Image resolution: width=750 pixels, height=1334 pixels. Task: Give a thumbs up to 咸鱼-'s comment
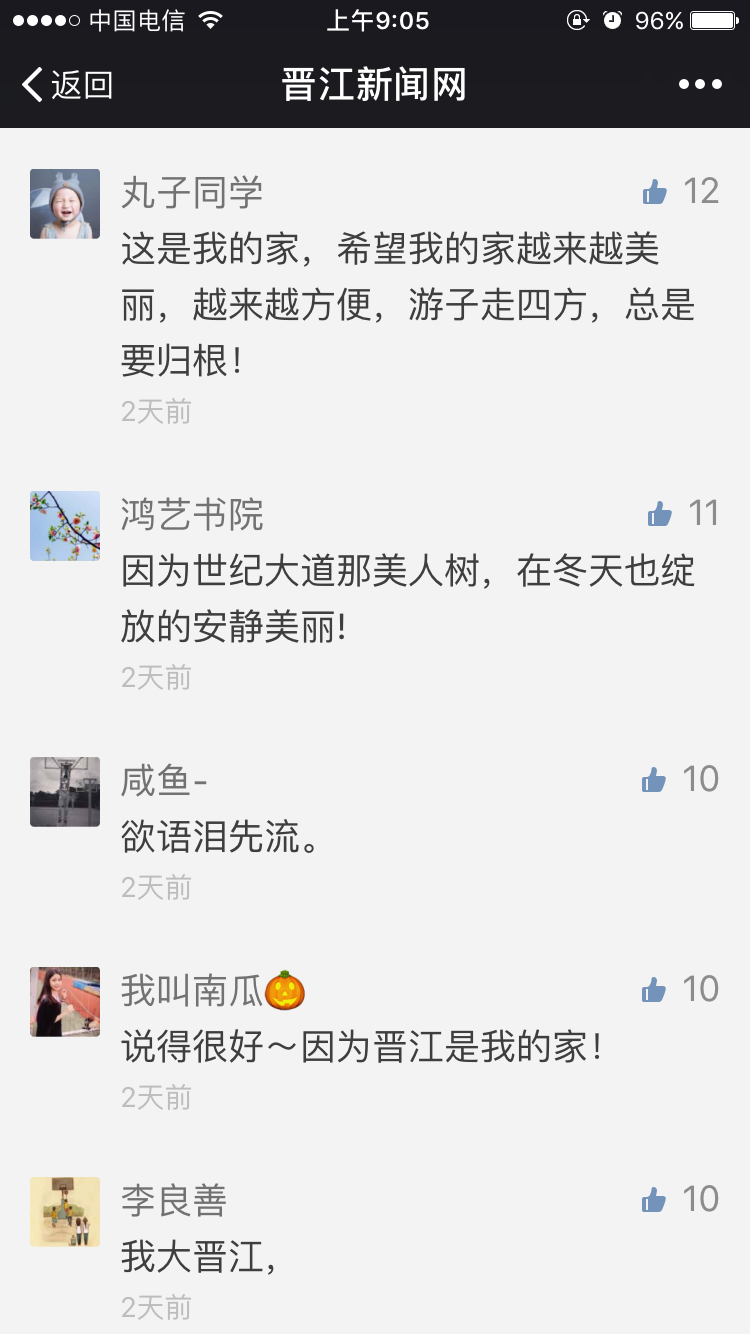pos(655,780)
